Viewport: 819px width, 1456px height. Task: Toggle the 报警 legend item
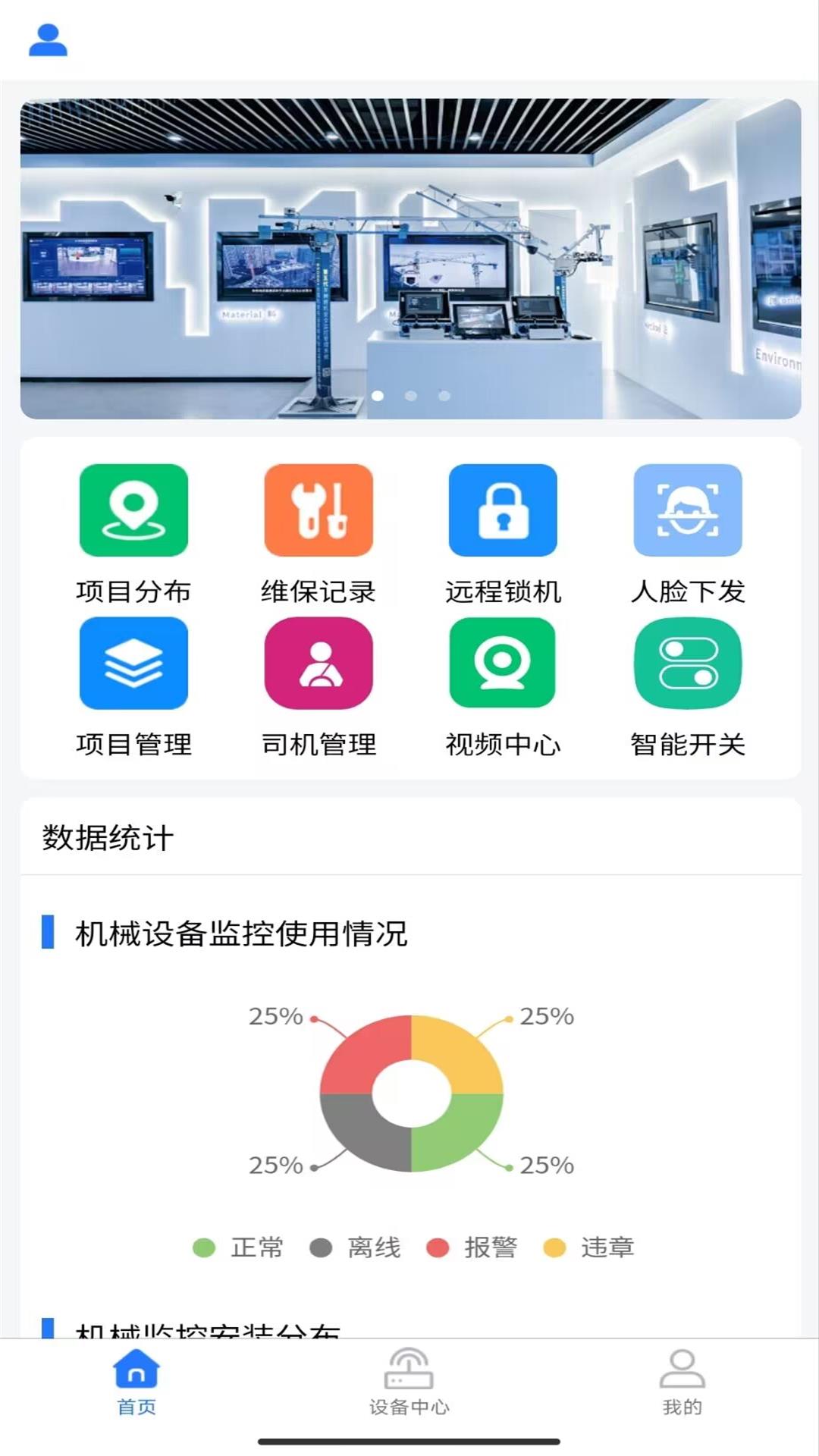[x=472, y=1247]
